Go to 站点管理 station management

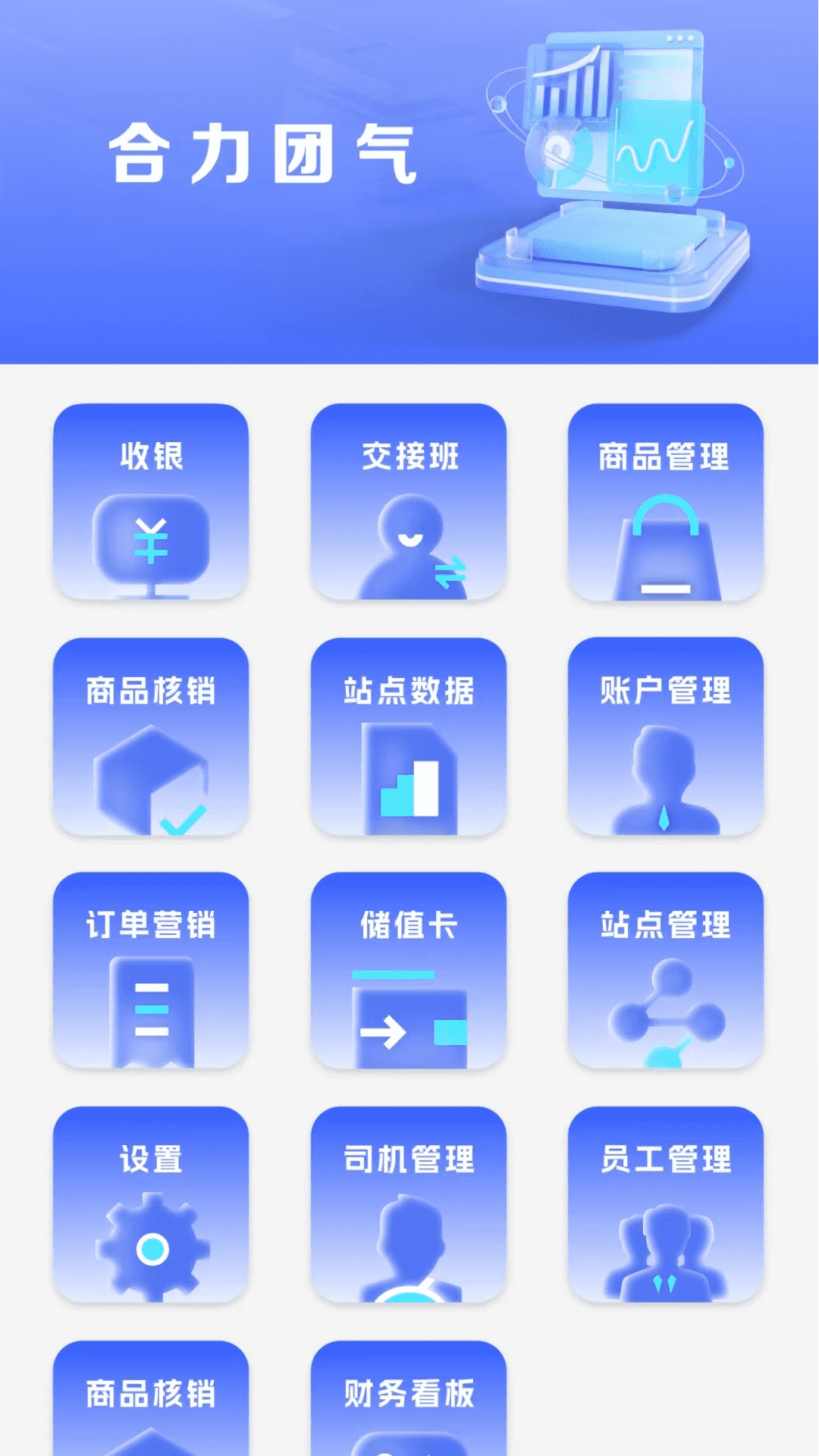point(665,971)
